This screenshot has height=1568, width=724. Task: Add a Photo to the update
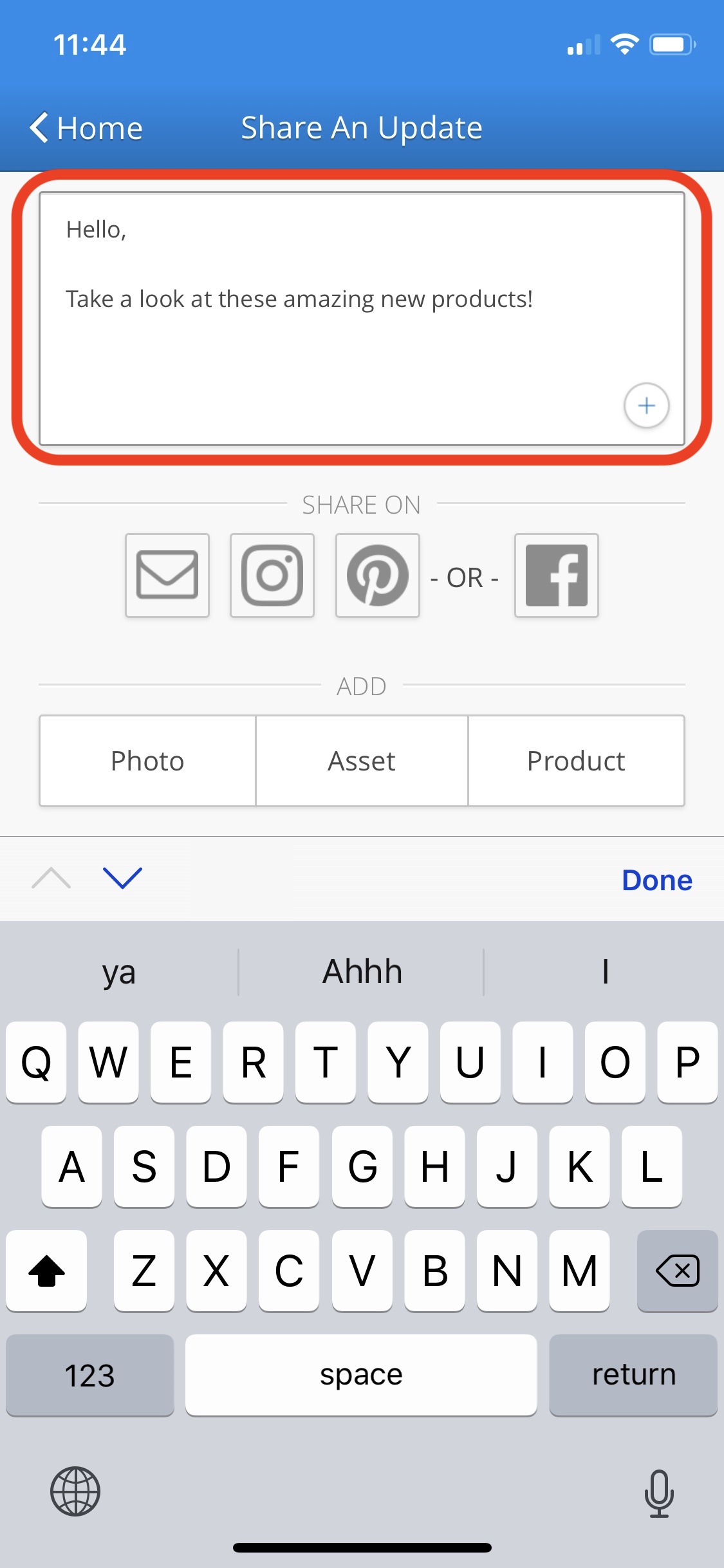tap(147, 761)
